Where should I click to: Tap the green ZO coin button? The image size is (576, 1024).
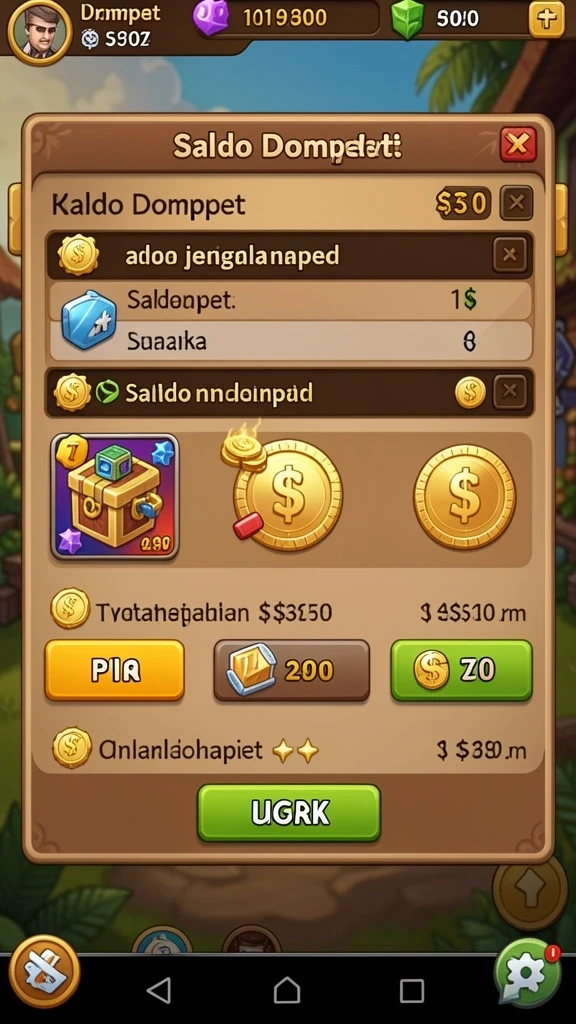point(461,670)
